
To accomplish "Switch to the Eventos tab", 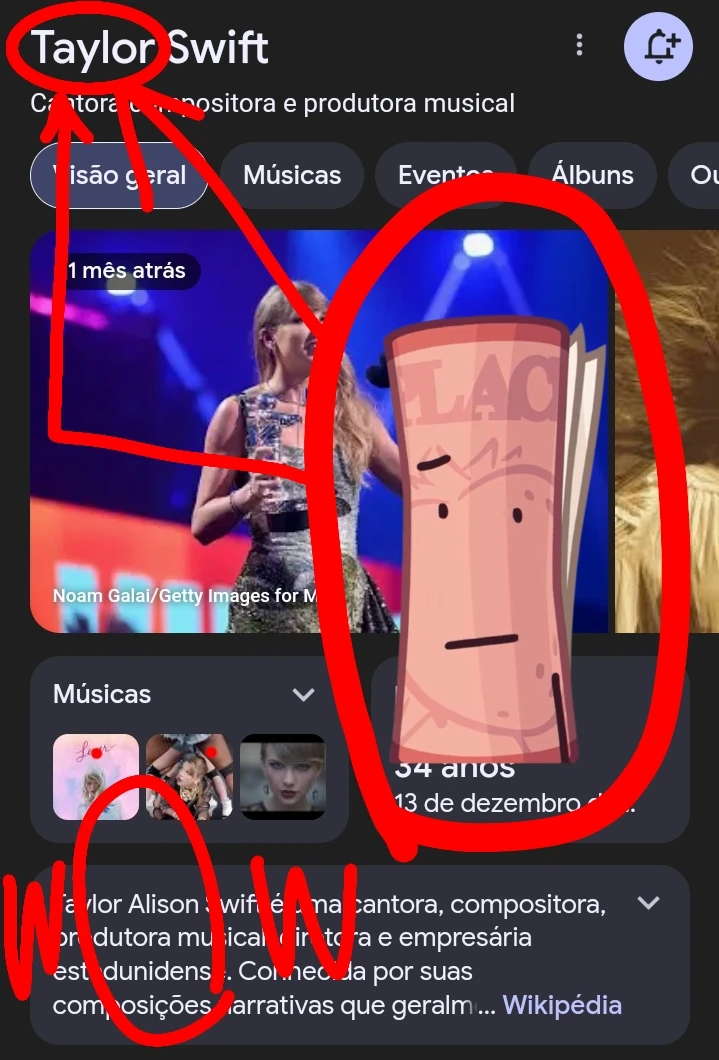I will click(445, 175).
